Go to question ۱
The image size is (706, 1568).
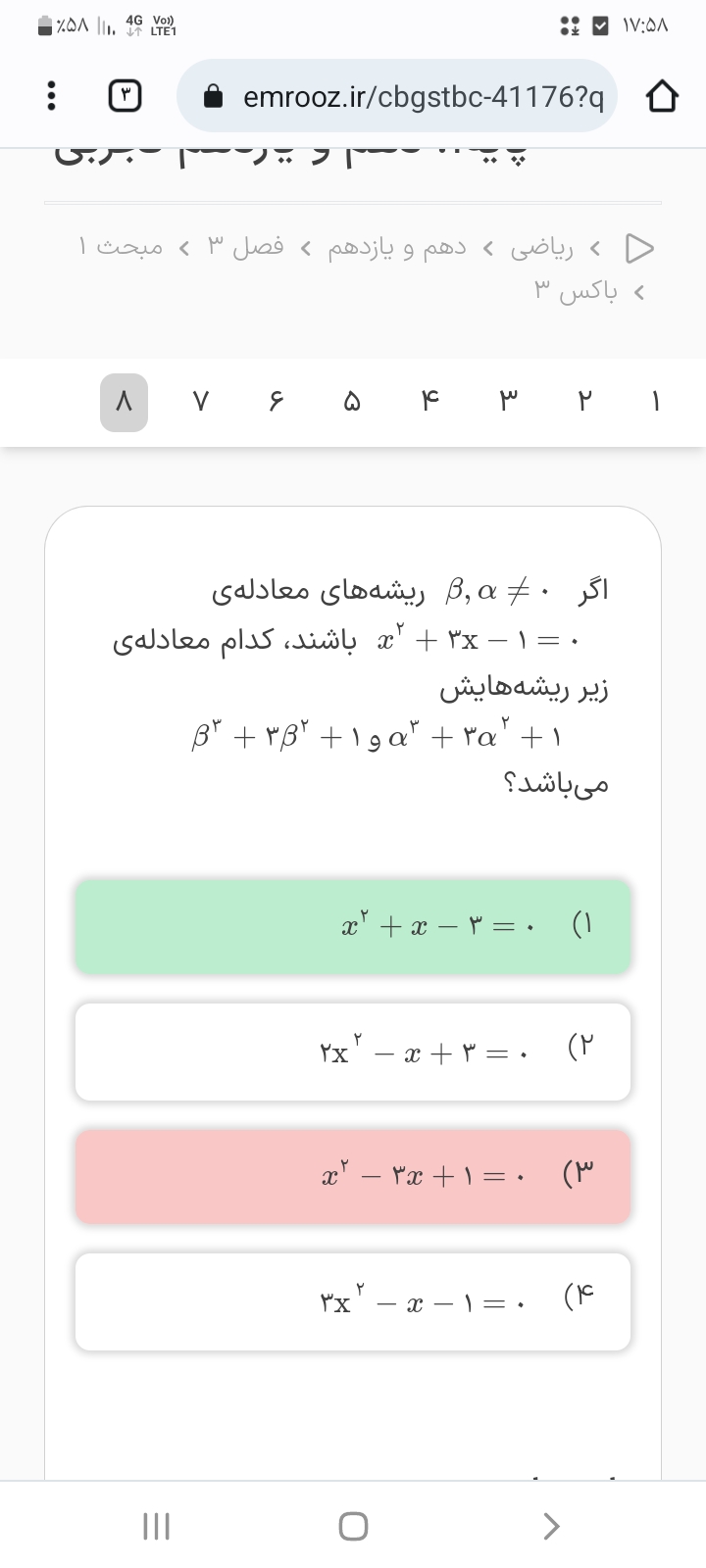(x=656, y=402)
